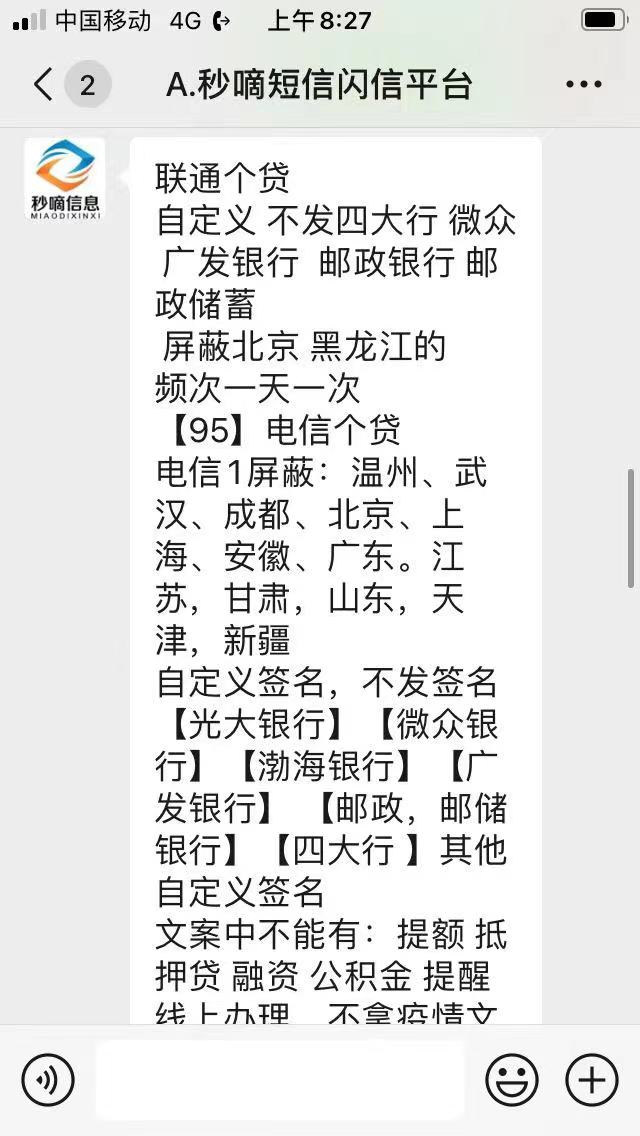Tap the 秒嘀信息 sender avatar
This screenshot has width=640, height=1136.
click(65, 179)
